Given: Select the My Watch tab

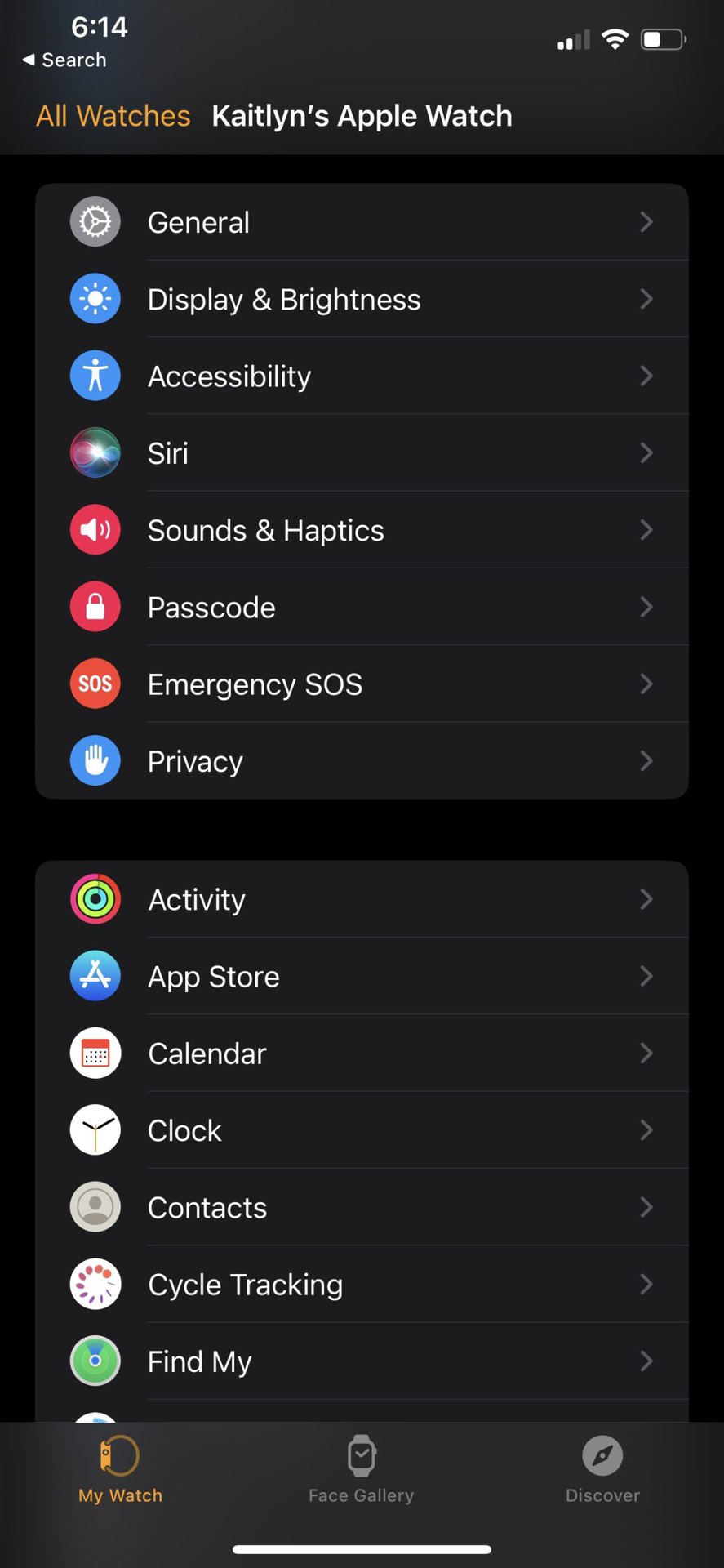Looking at the screenshot, I should click(x=120, y=1470).
